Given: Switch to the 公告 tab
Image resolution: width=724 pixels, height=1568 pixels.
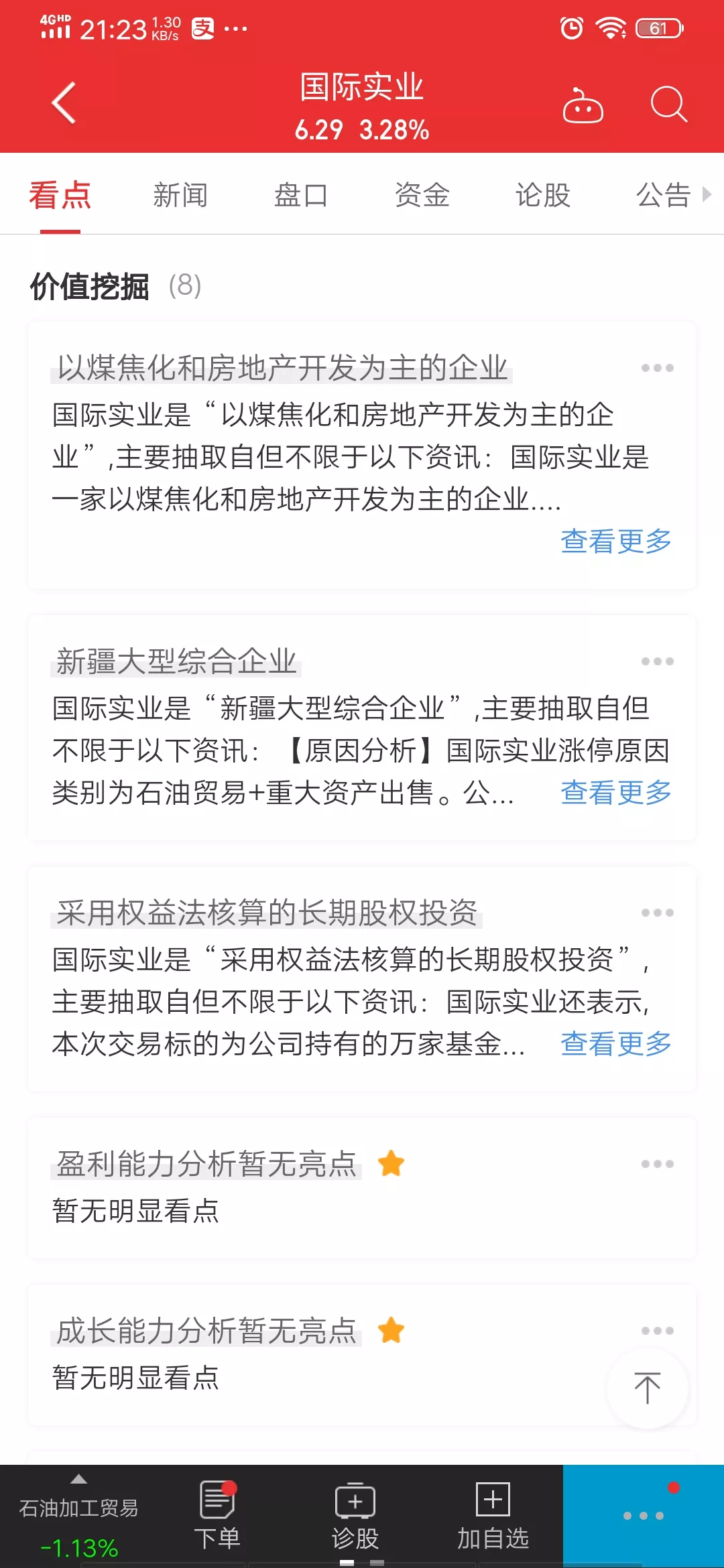Looking at the screenshot, I should (663, 196).
